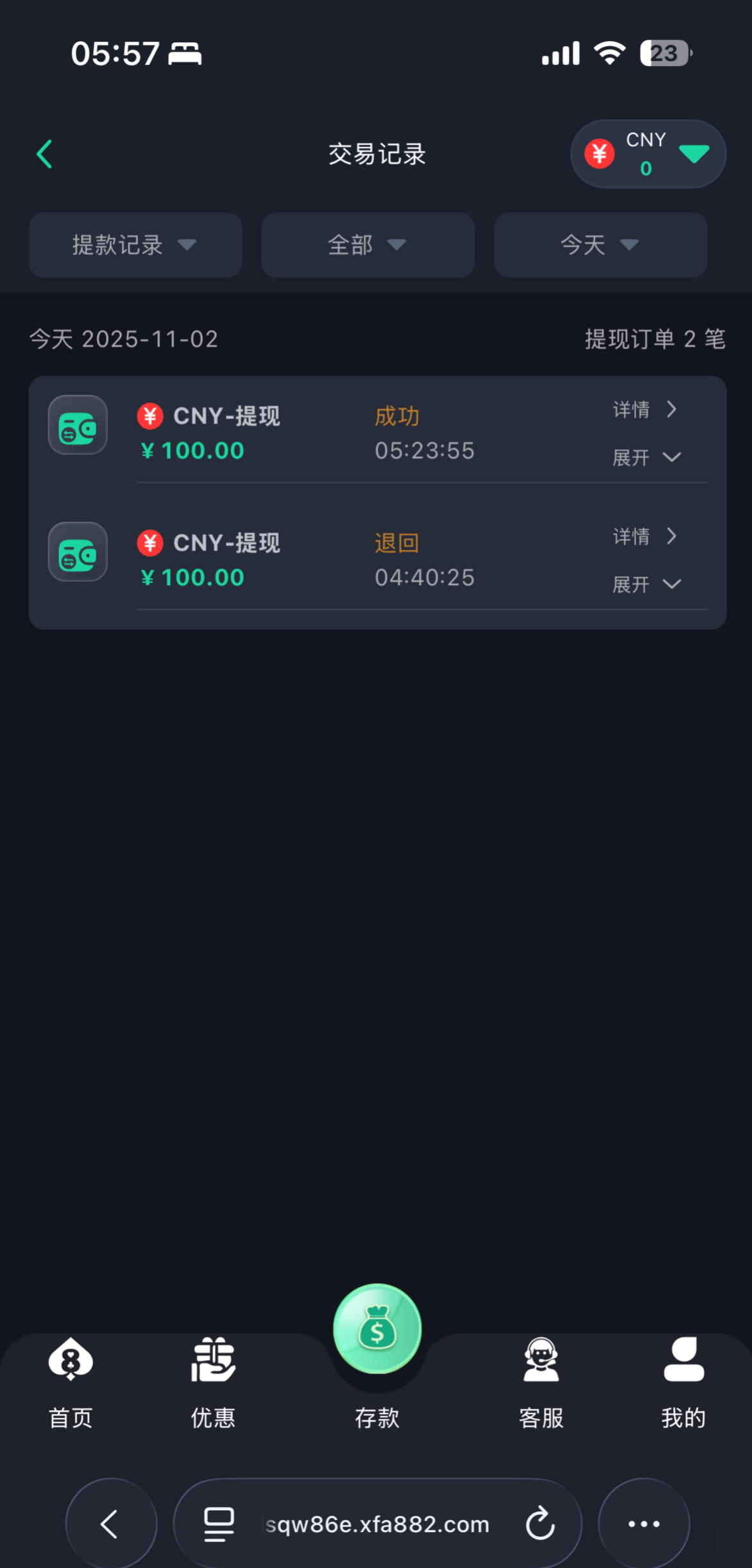Open the CNY currency selector
Image resolution: width=752 pixels, height=1568 pixels.
point(648,154)
